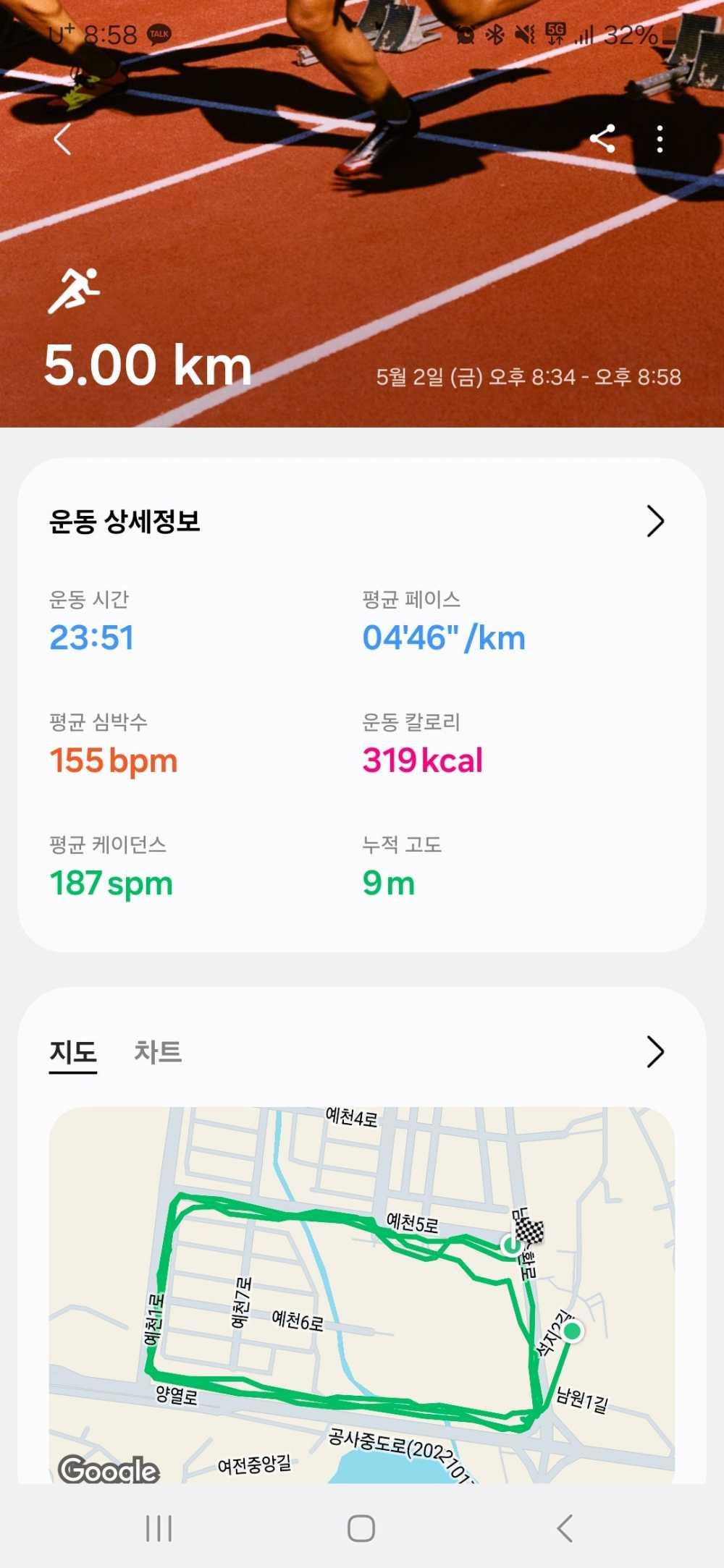Go to the home screen
724x1568 pixels.
point(361,1528)
